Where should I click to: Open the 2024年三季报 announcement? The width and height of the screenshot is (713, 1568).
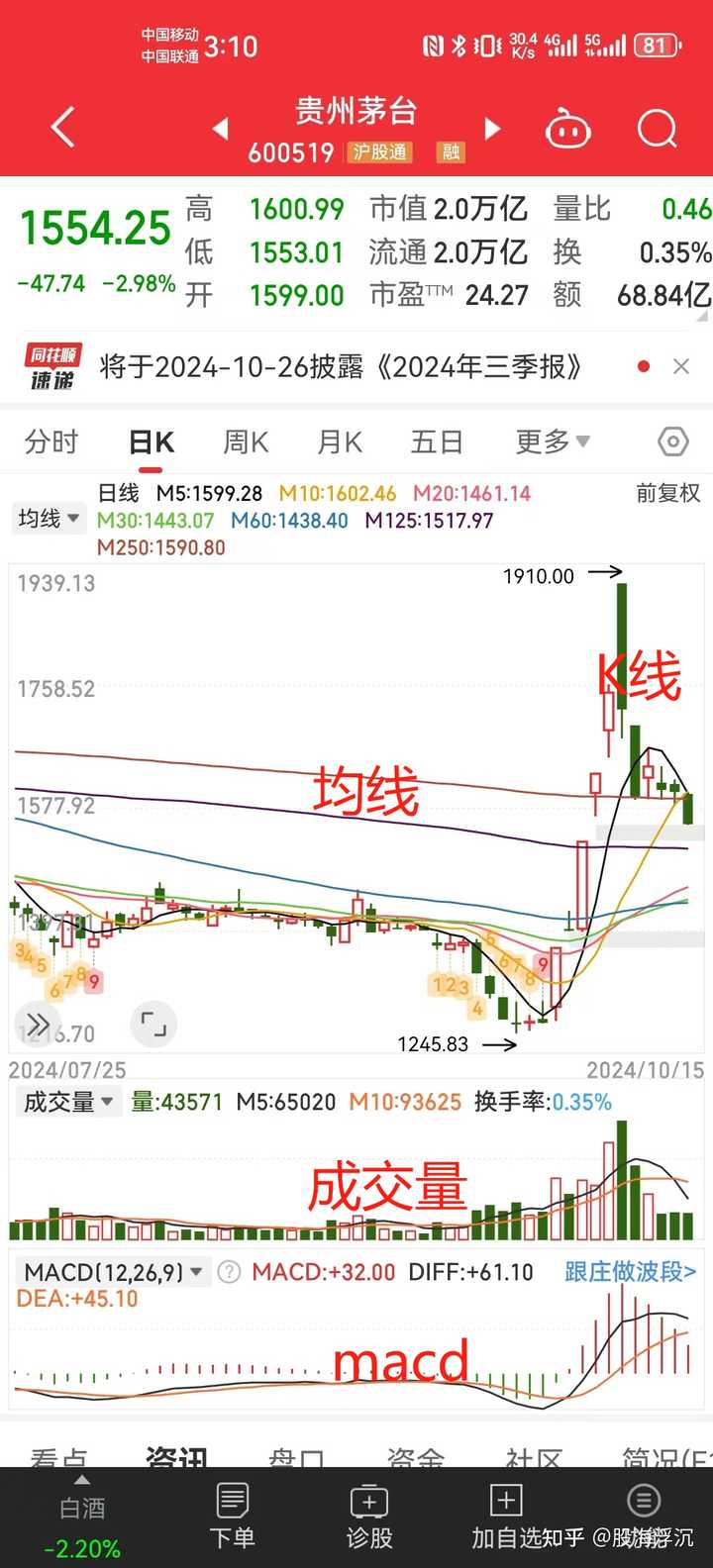coord(342,366)
